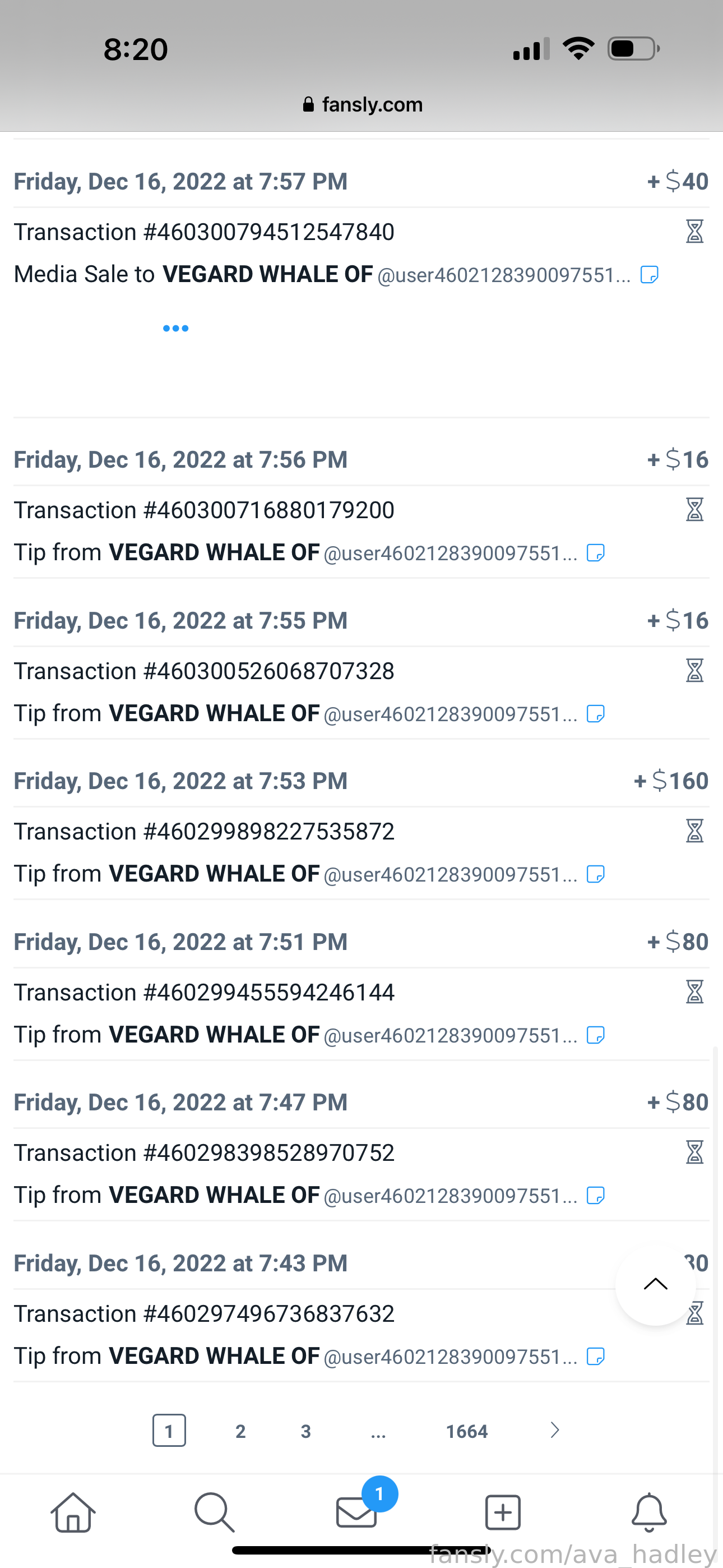Open the notifications bell

(649, 1512)
